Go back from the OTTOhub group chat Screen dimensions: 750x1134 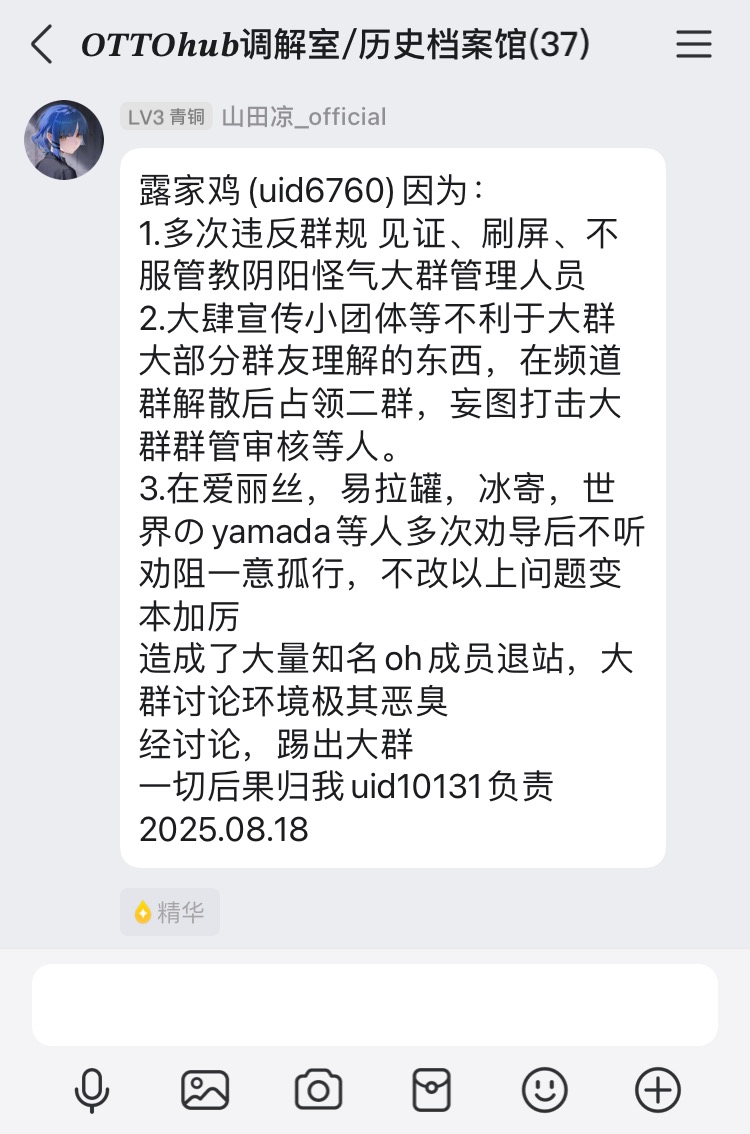coord(42,45)
